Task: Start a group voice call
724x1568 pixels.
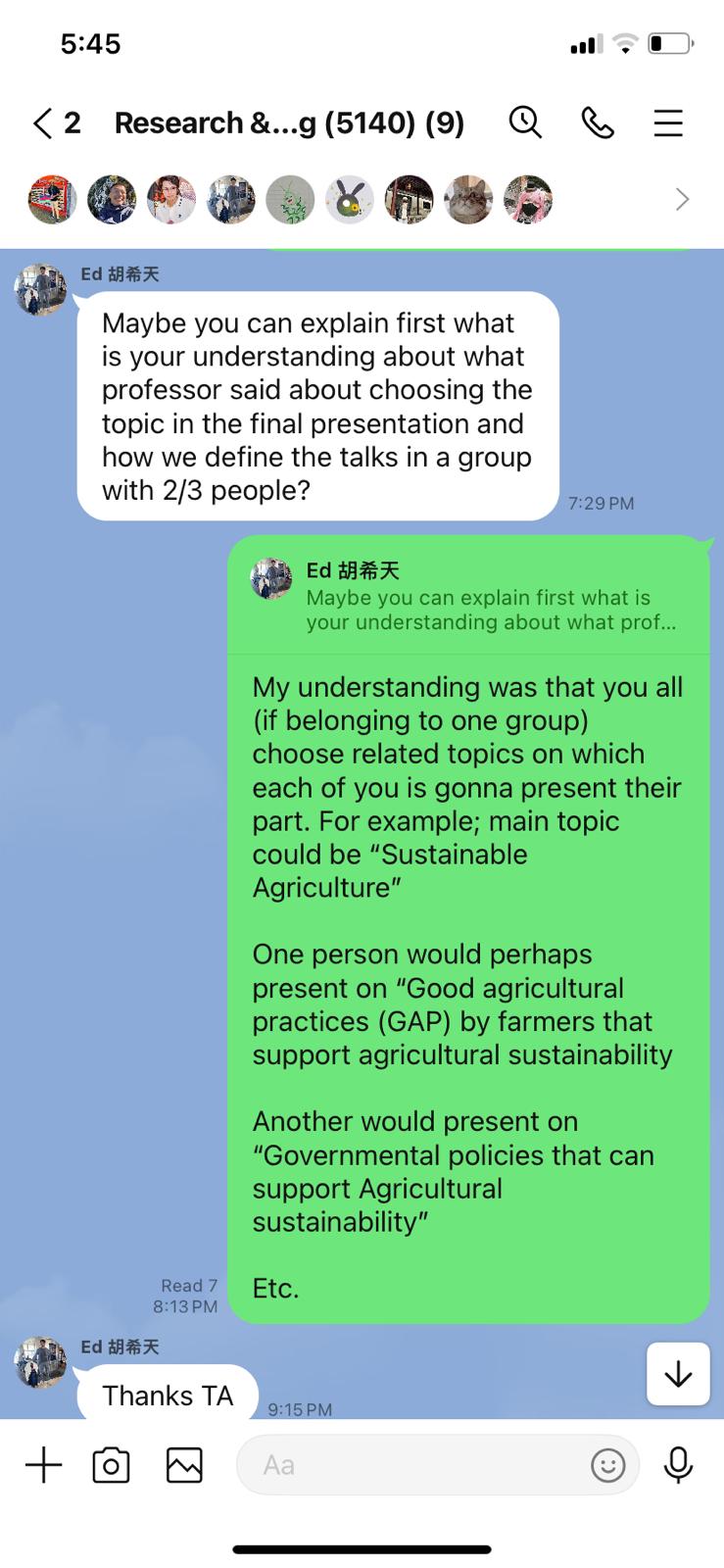Action: pyautogui.click(x=597, y=122)
